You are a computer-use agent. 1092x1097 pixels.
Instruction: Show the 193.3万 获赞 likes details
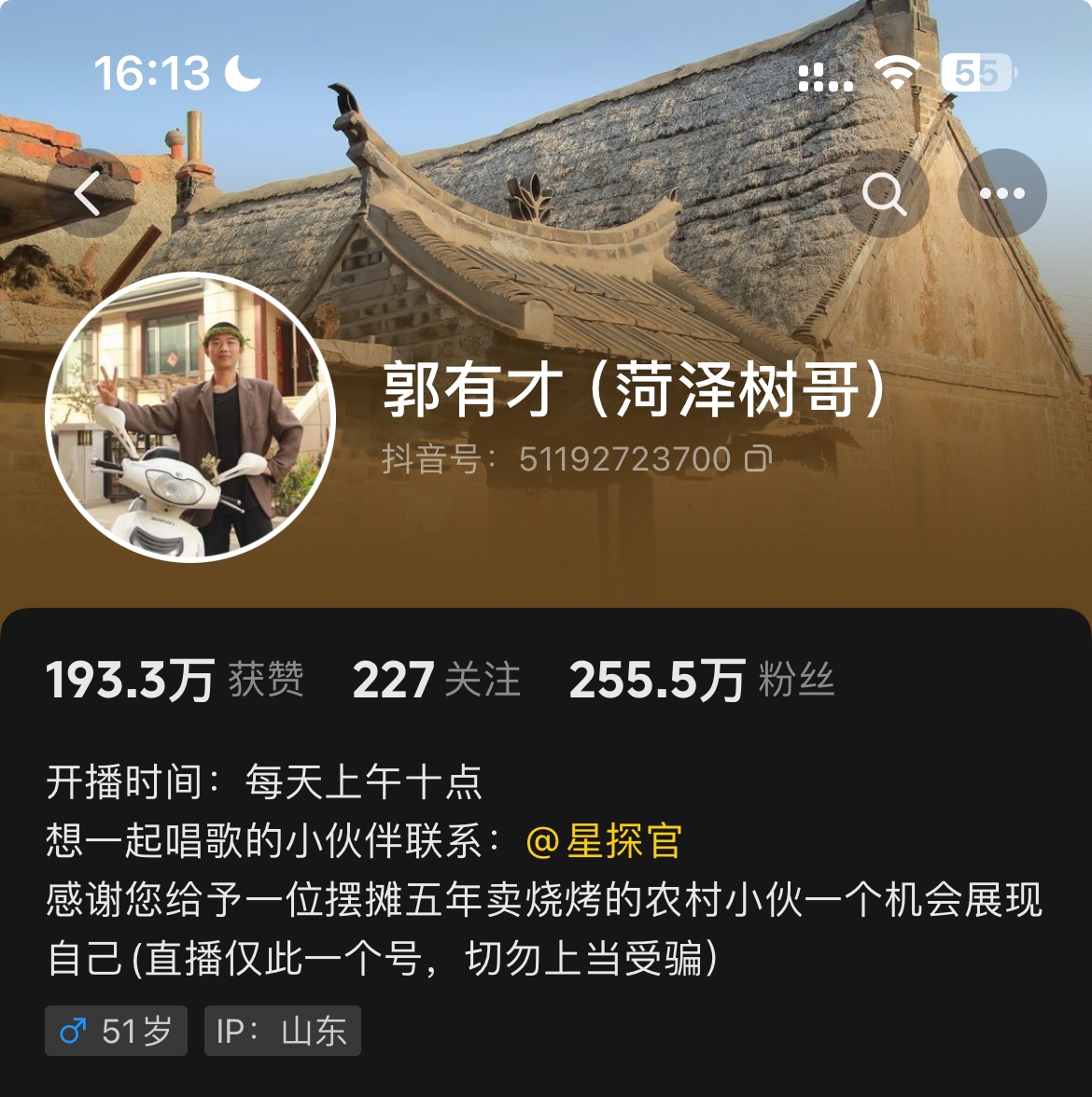click(x=175, y=680)
